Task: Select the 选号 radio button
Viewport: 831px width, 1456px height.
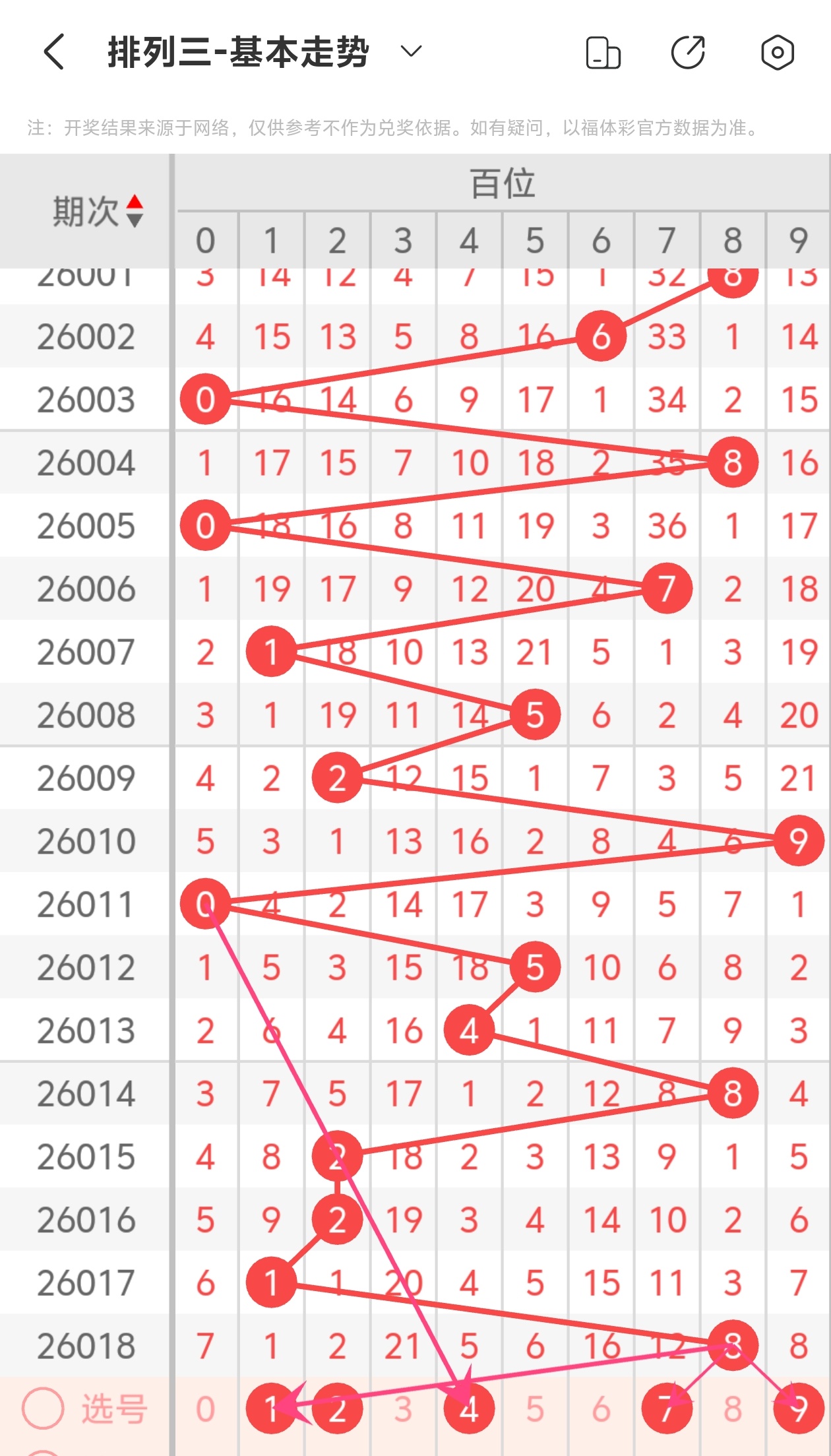Action: pyautogui.click(x=43, y=1409)
